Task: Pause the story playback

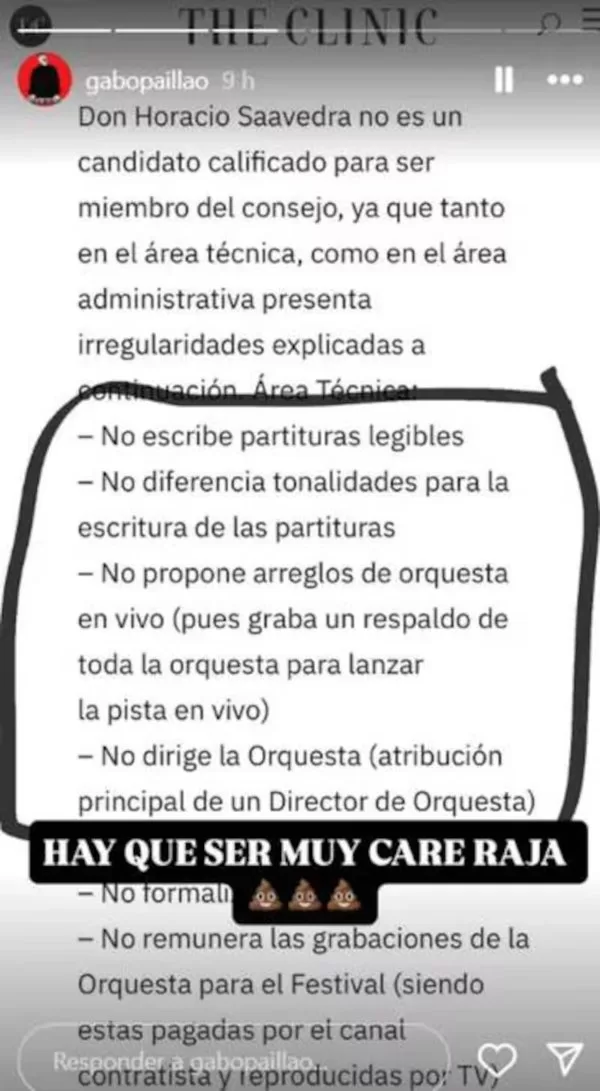Action: (x=505, y=79)
